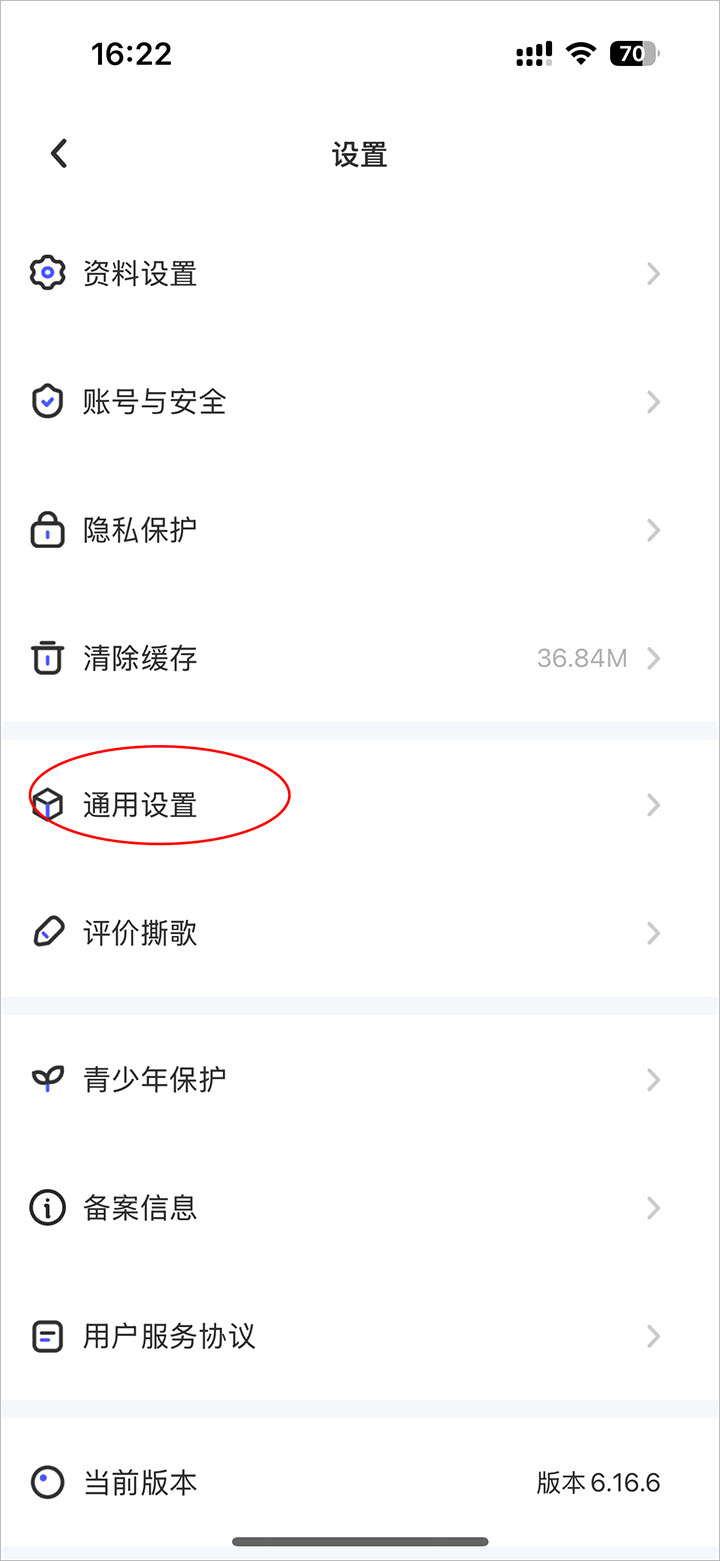View 备案信息 filing information
The image size is (720, 1561).
click(x=140, y=1208)
